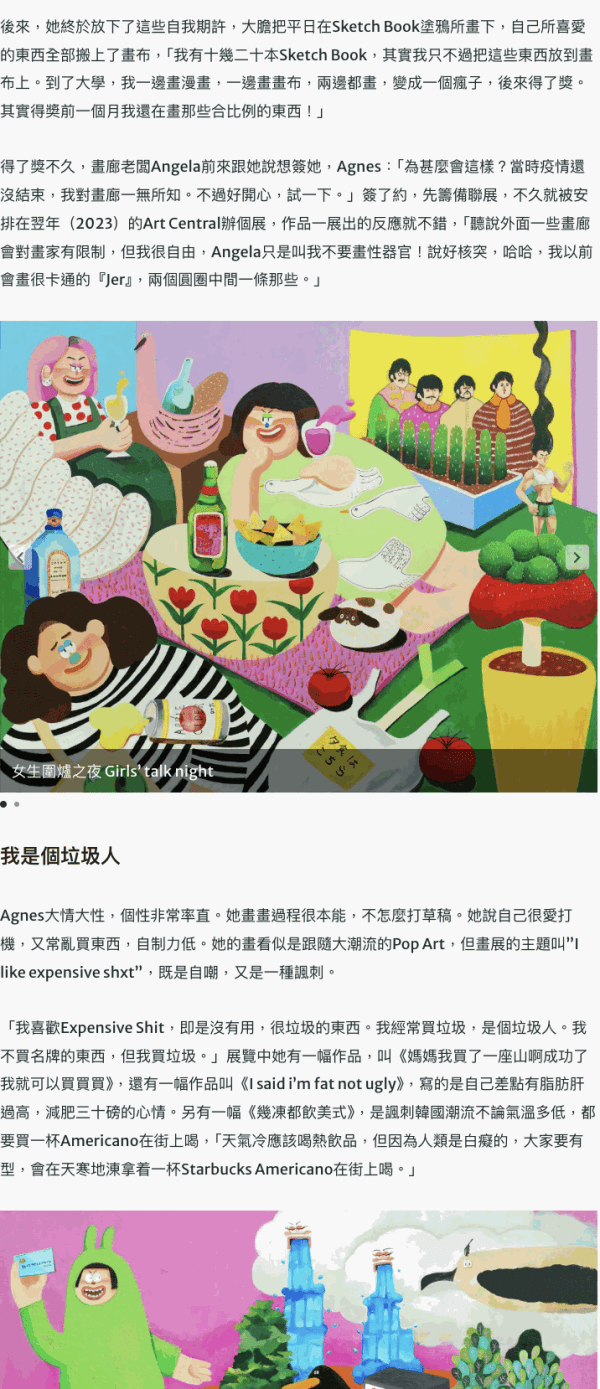Go to the previous carousel image
The image size is (600, 1389).
(18, 558)
